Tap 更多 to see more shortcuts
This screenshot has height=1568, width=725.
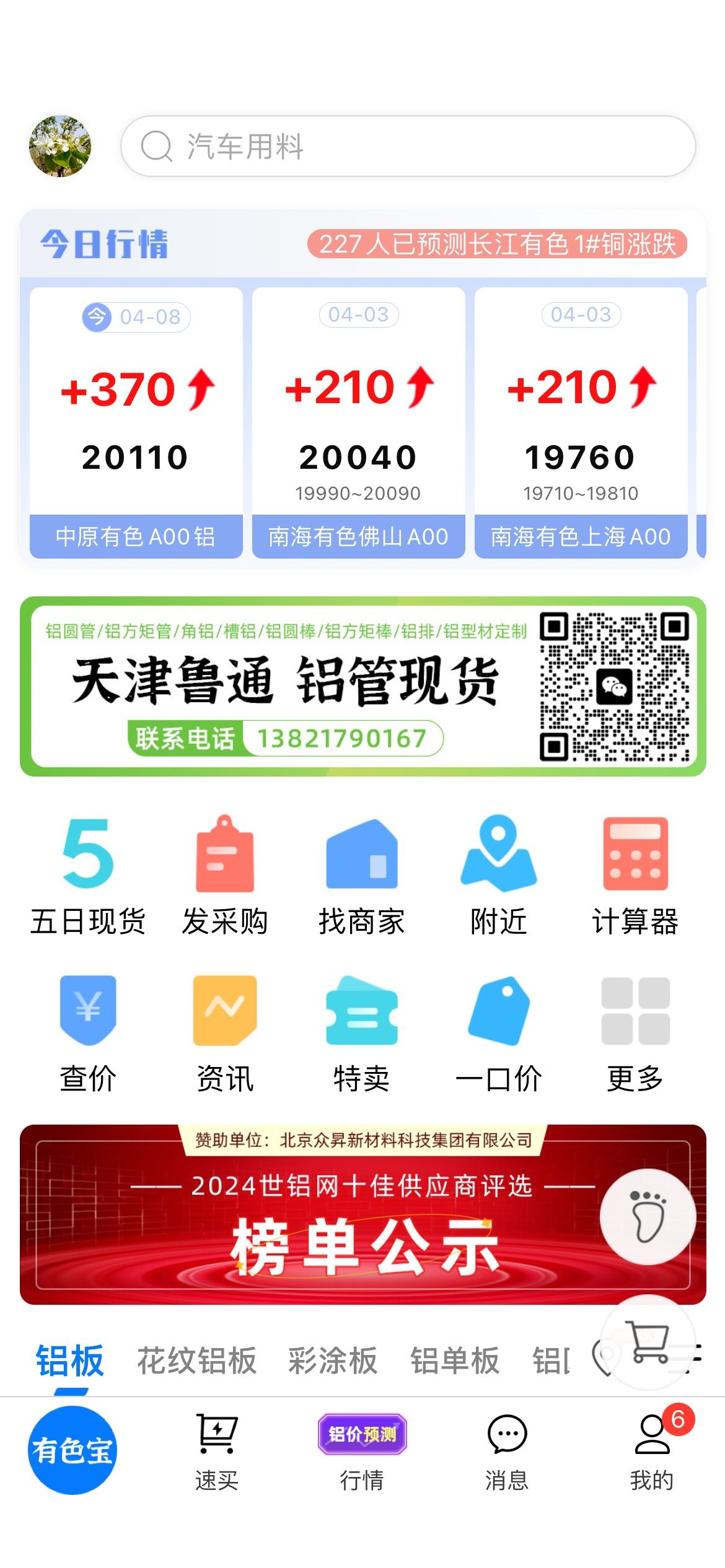(636, 1034)
